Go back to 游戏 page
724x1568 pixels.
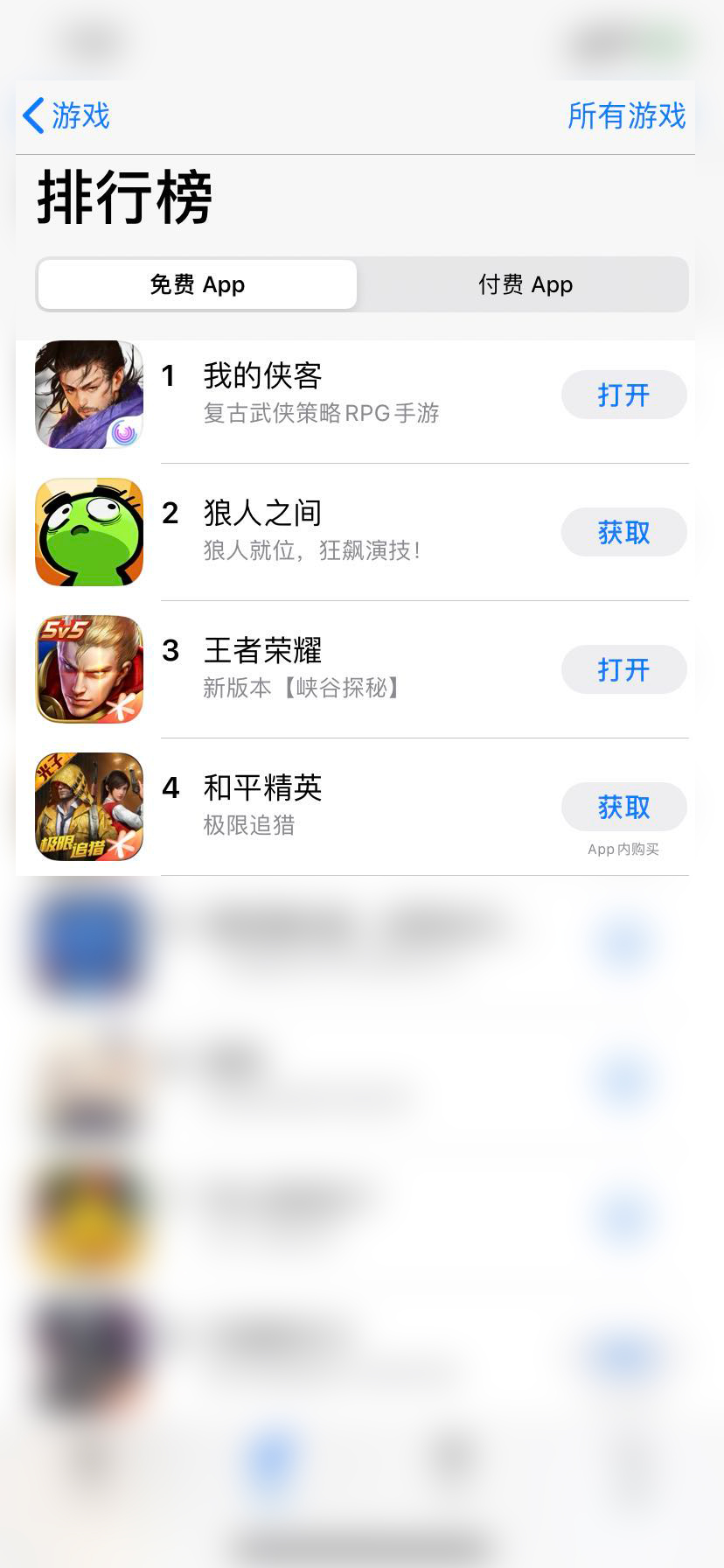tap(66, 115)
